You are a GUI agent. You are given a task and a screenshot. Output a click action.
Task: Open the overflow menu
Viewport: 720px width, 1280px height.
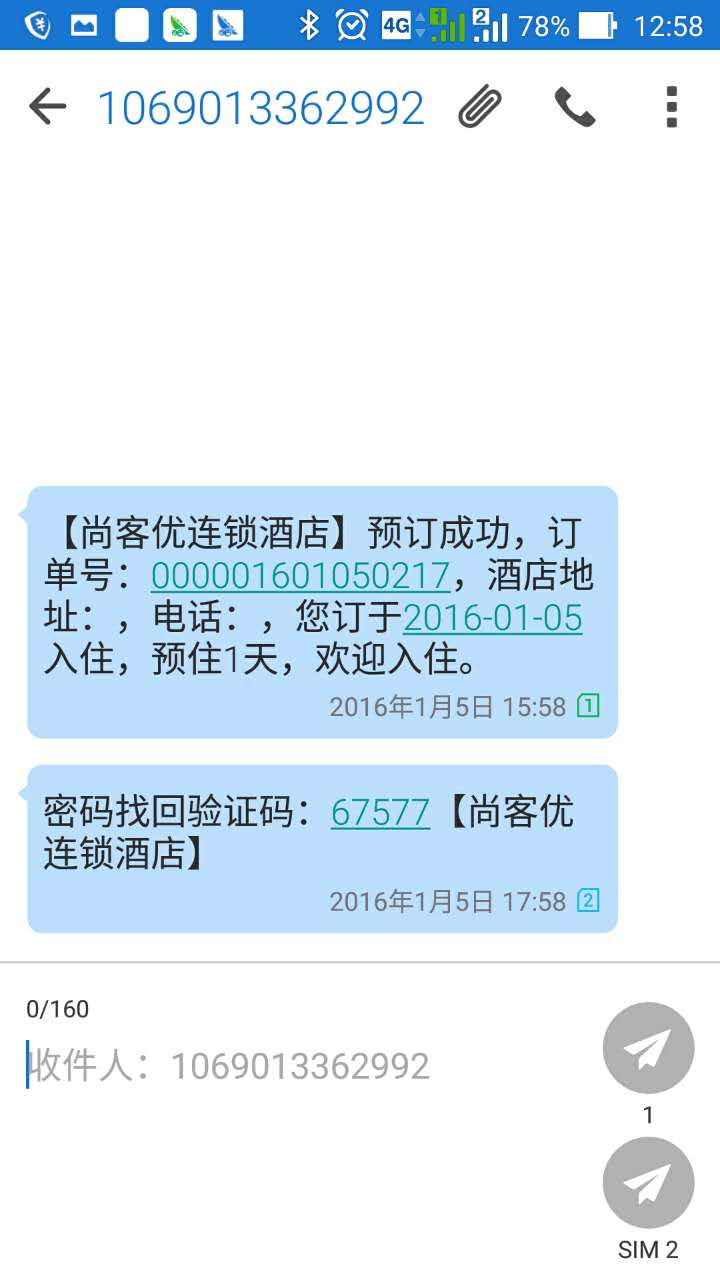click(672, 107)
